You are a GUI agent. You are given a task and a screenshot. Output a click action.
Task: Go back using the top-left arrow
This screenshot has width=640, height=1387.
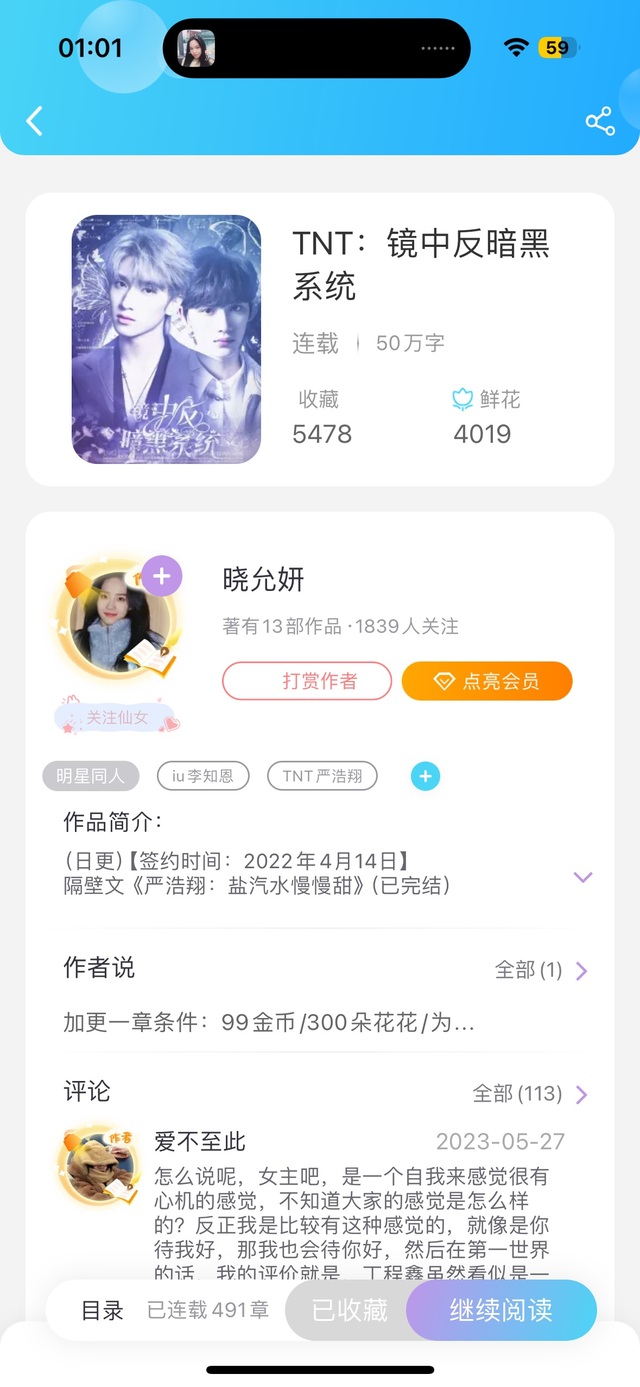(35, 121)
